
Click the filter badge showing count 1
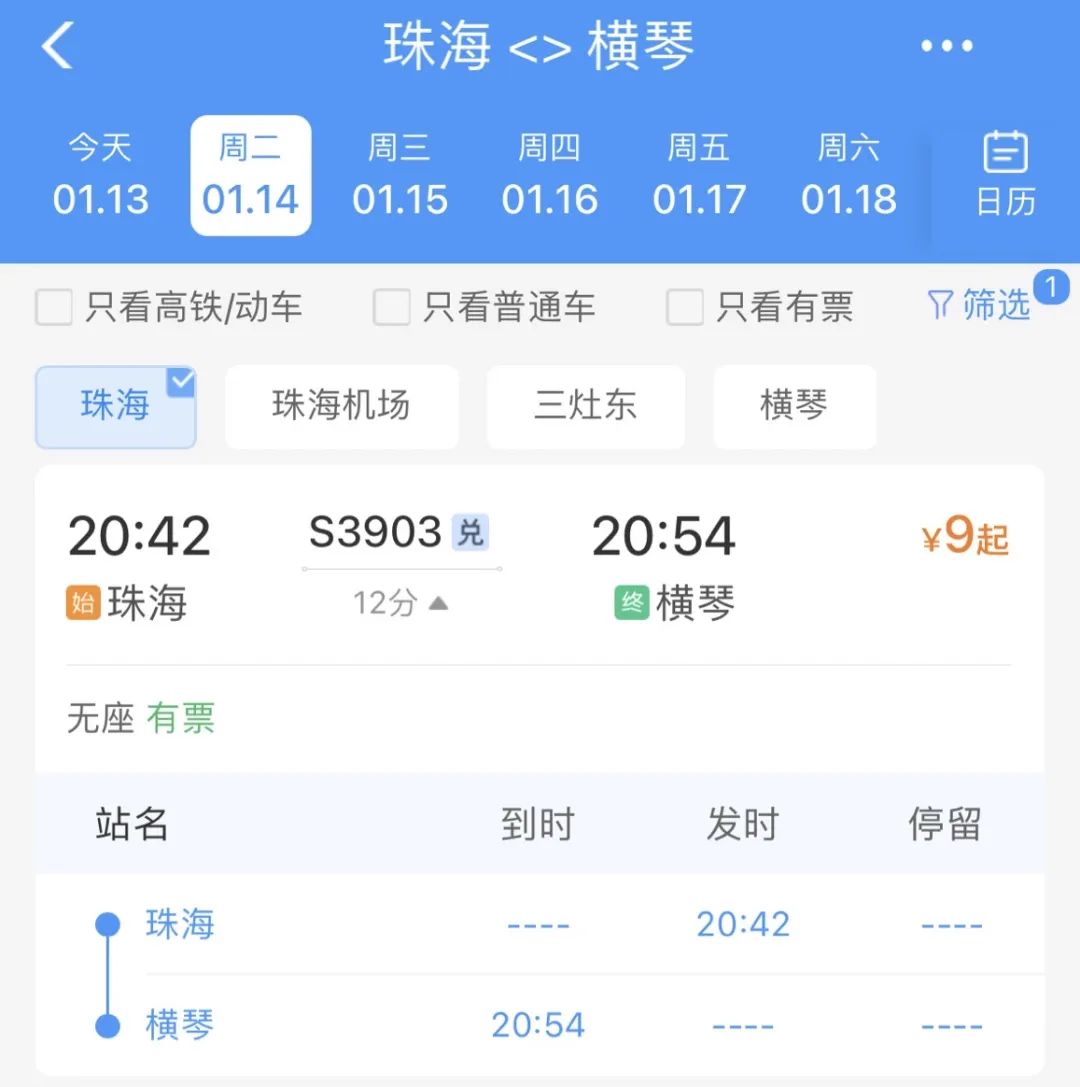click(x=1051, y=287)
